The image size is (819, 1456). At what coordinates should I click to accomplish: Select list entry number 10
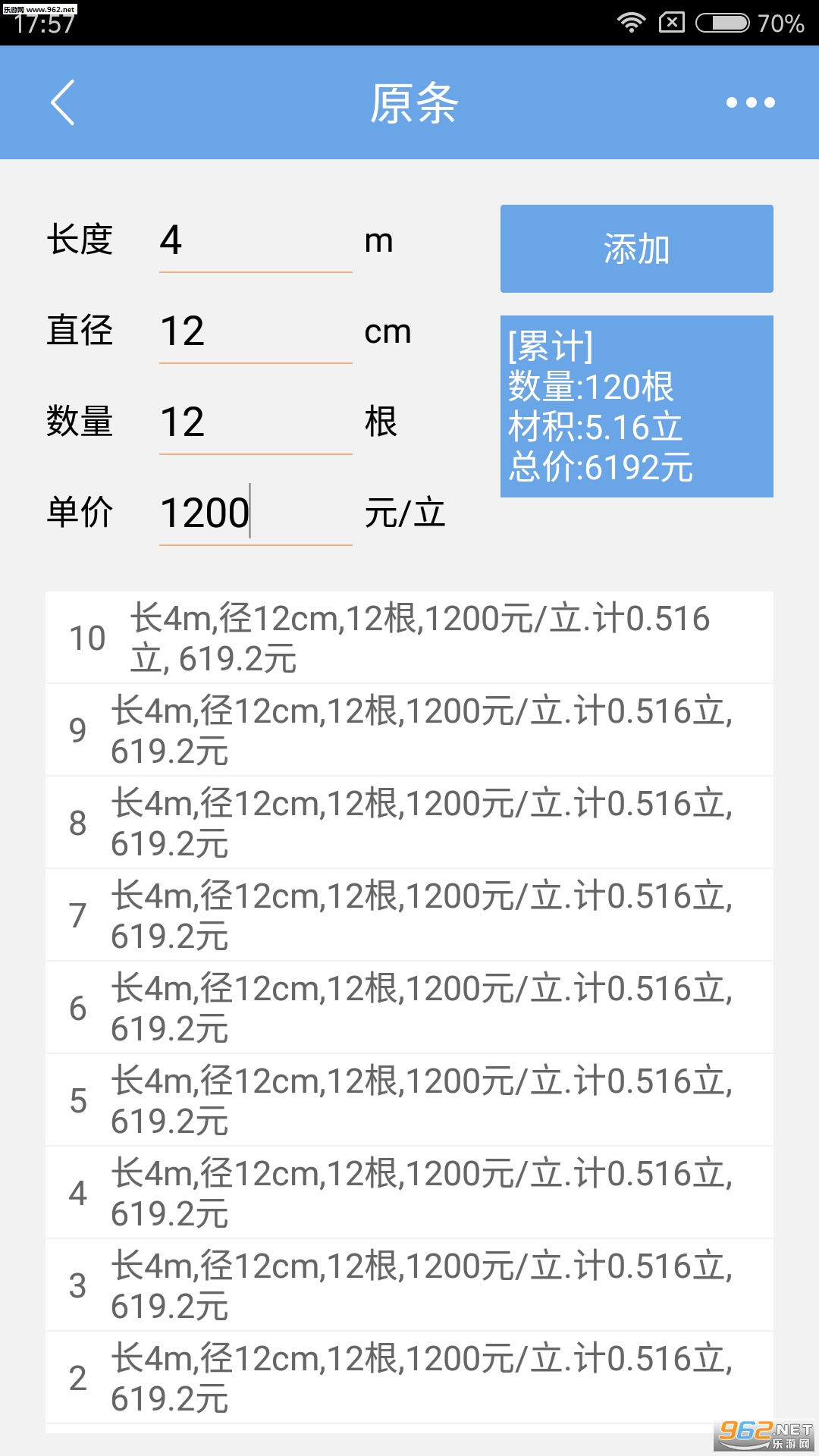pyautogui.click(x=409, y=638)
